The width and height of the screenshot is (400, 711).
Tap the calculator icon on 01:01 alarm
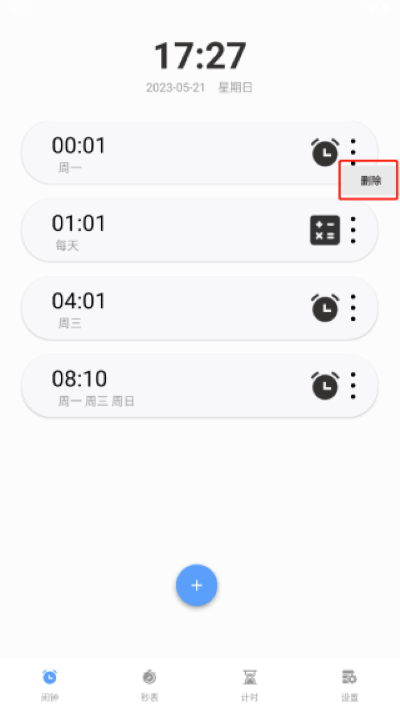(x=325, y=230)
